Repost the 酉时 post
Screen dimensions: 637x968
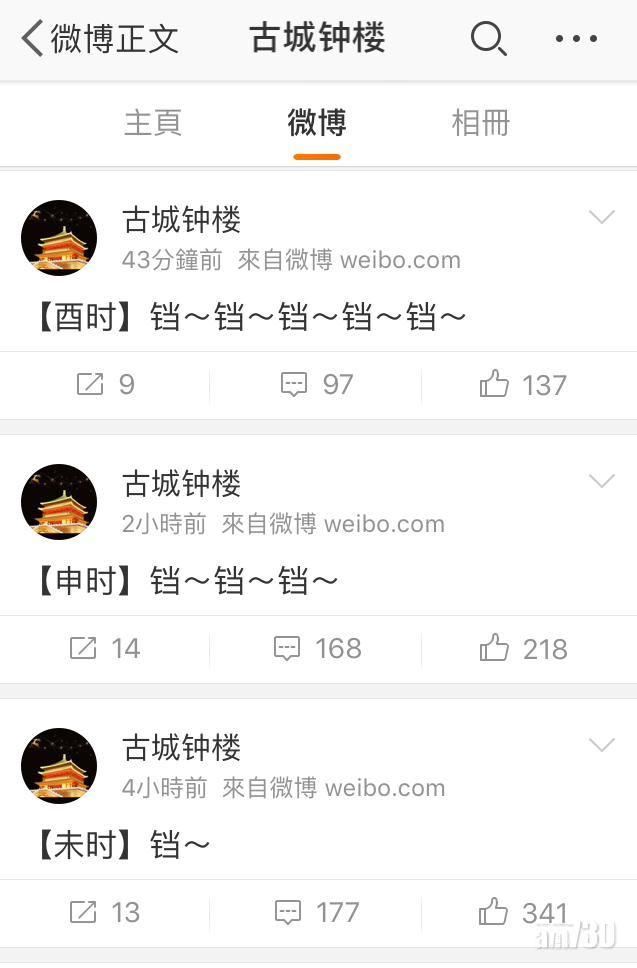105,385
